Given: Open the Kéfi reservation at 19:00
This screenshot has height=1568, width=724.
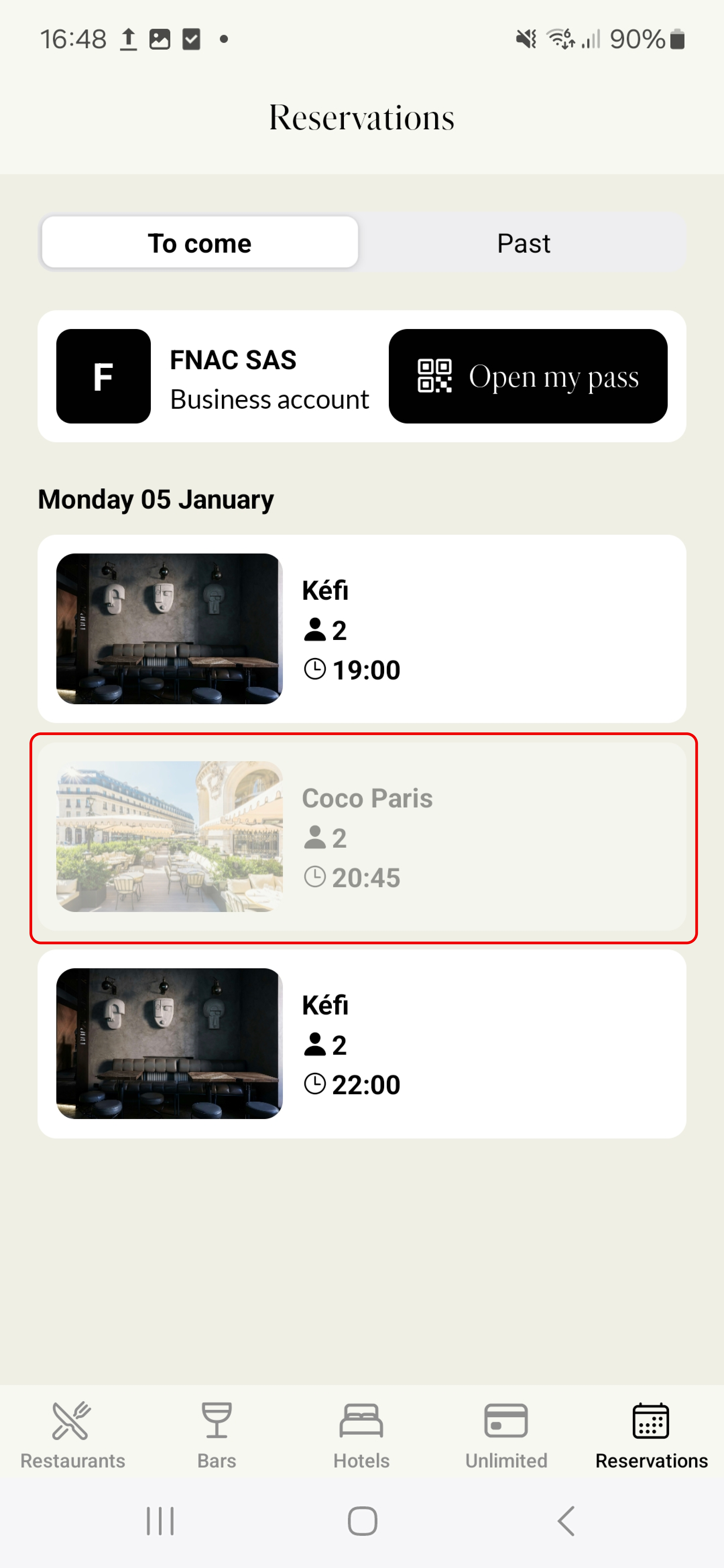Looking at the screenshot, I should [x=362, y=628].
